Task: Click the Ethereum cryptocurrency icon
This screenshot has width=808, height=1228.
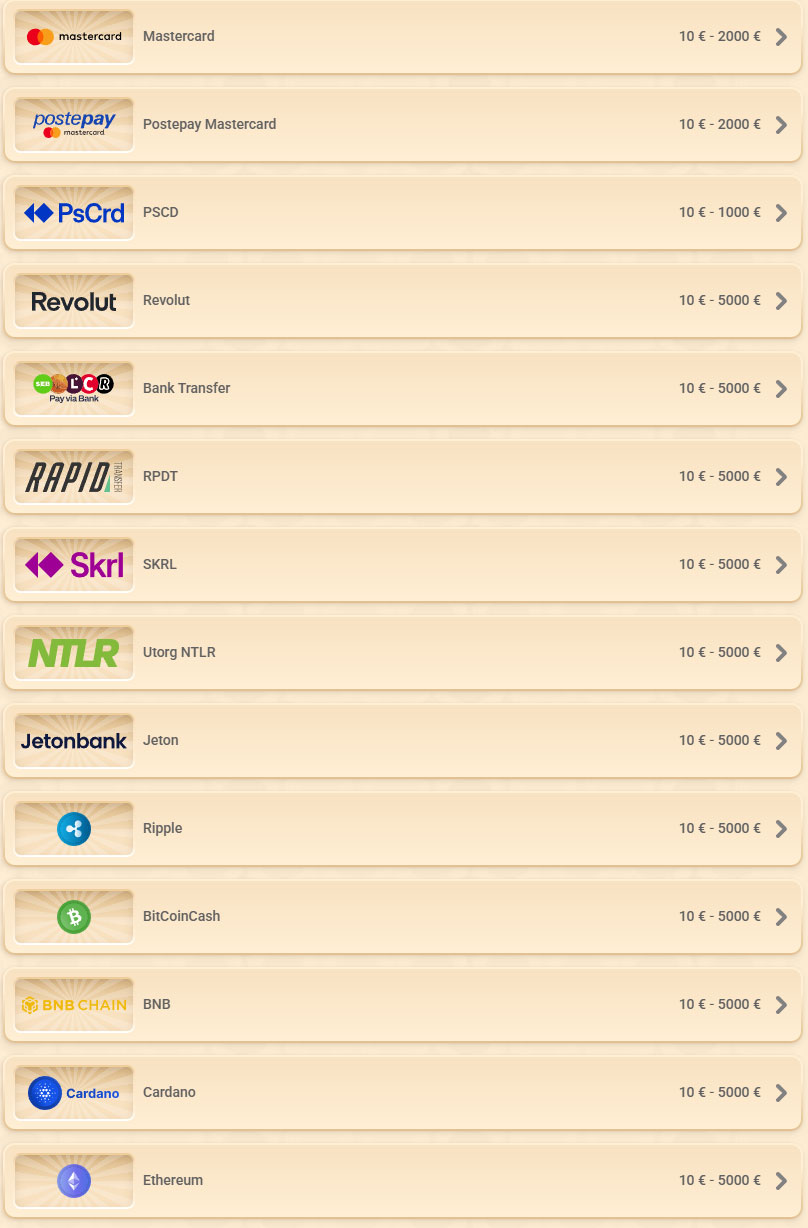Action: click(73, 1180)
